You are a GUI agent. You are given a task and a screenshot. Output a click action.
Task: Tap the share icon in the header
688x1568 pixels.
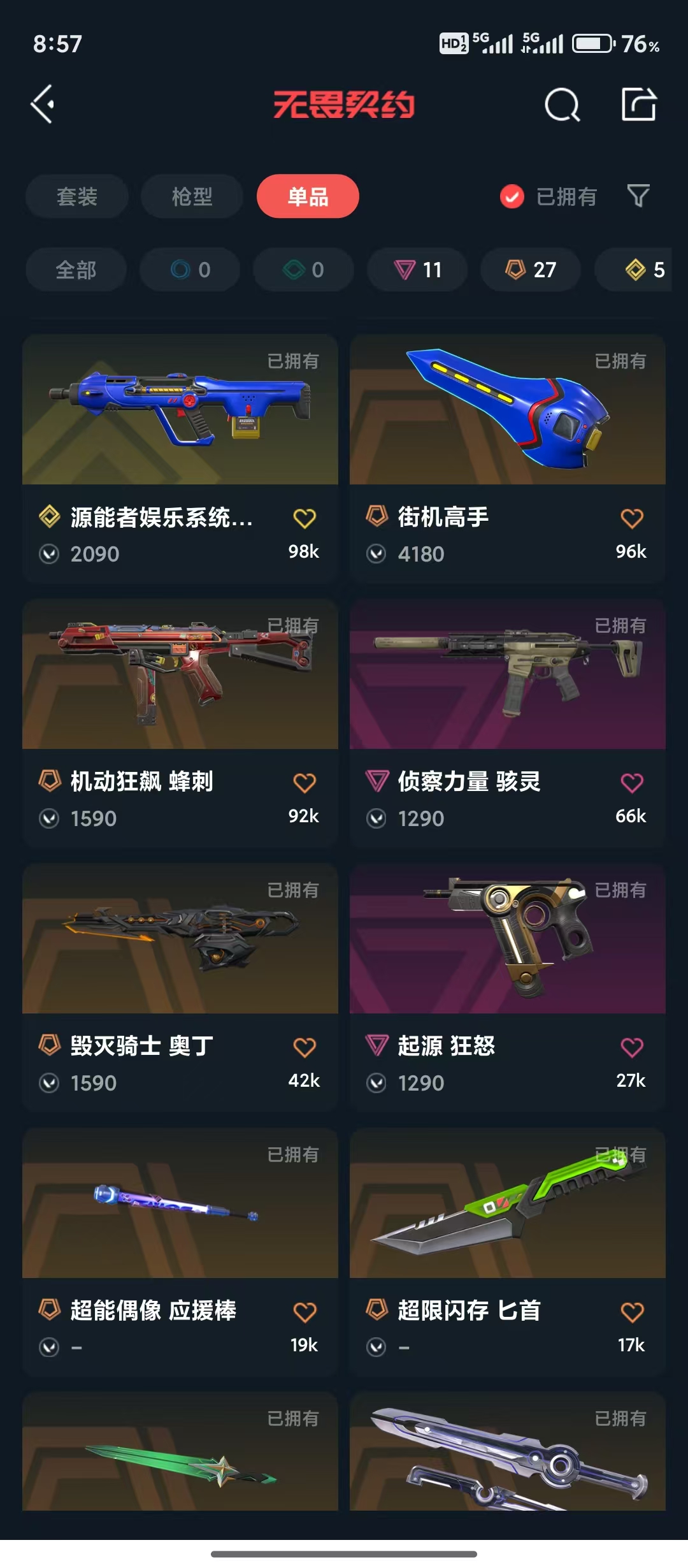point(638,105)
